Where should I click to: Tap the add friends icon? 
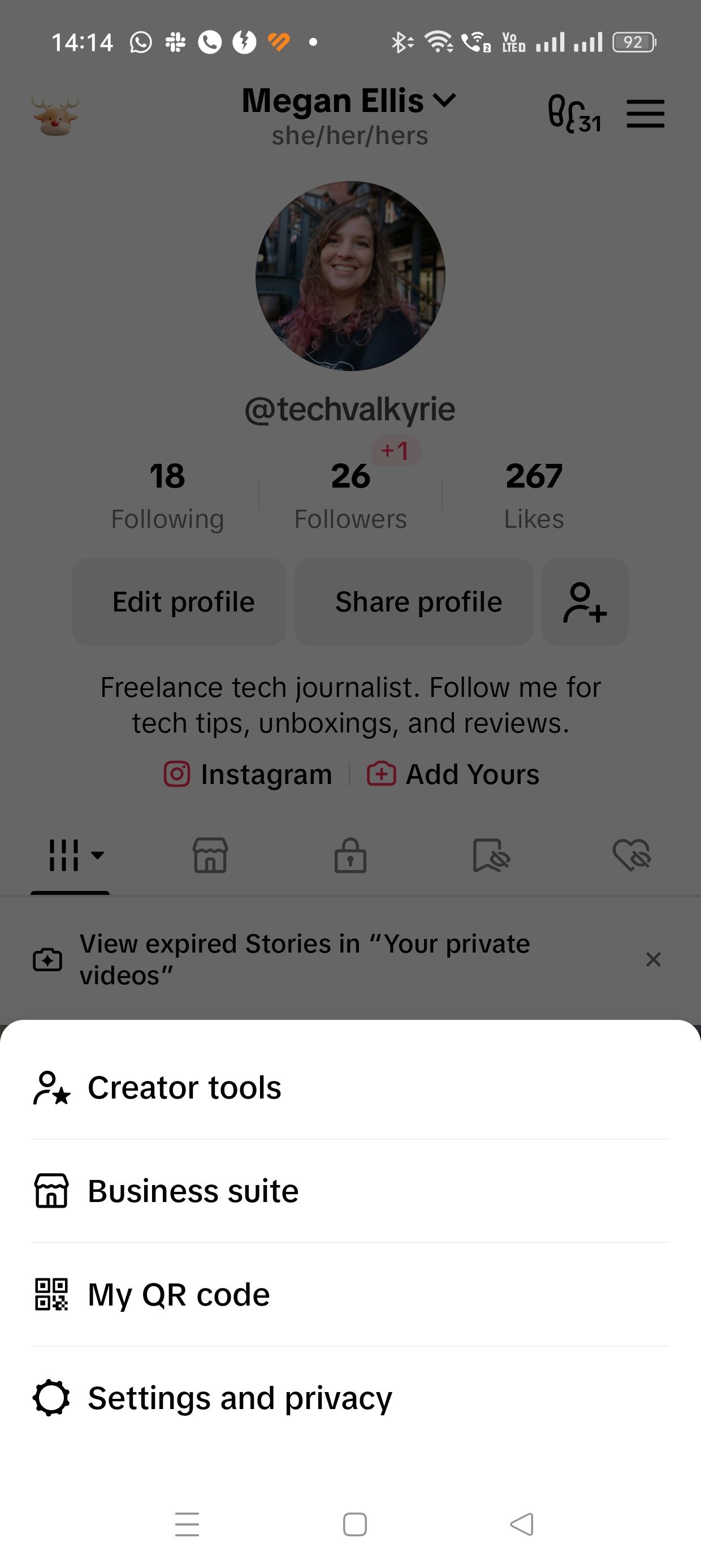(x=583, y=601)
